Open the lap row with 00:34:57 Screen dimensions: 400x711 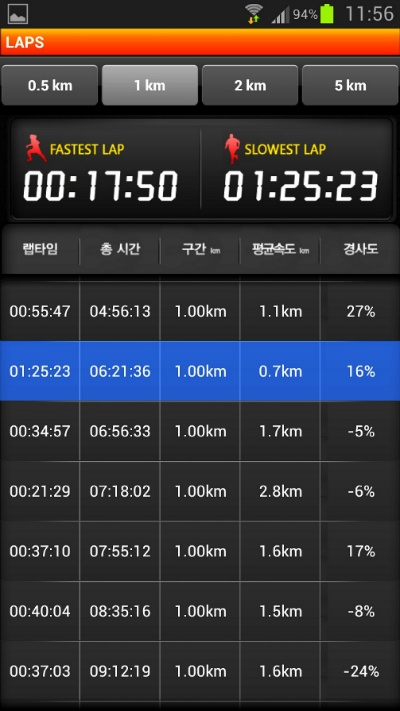200,431
